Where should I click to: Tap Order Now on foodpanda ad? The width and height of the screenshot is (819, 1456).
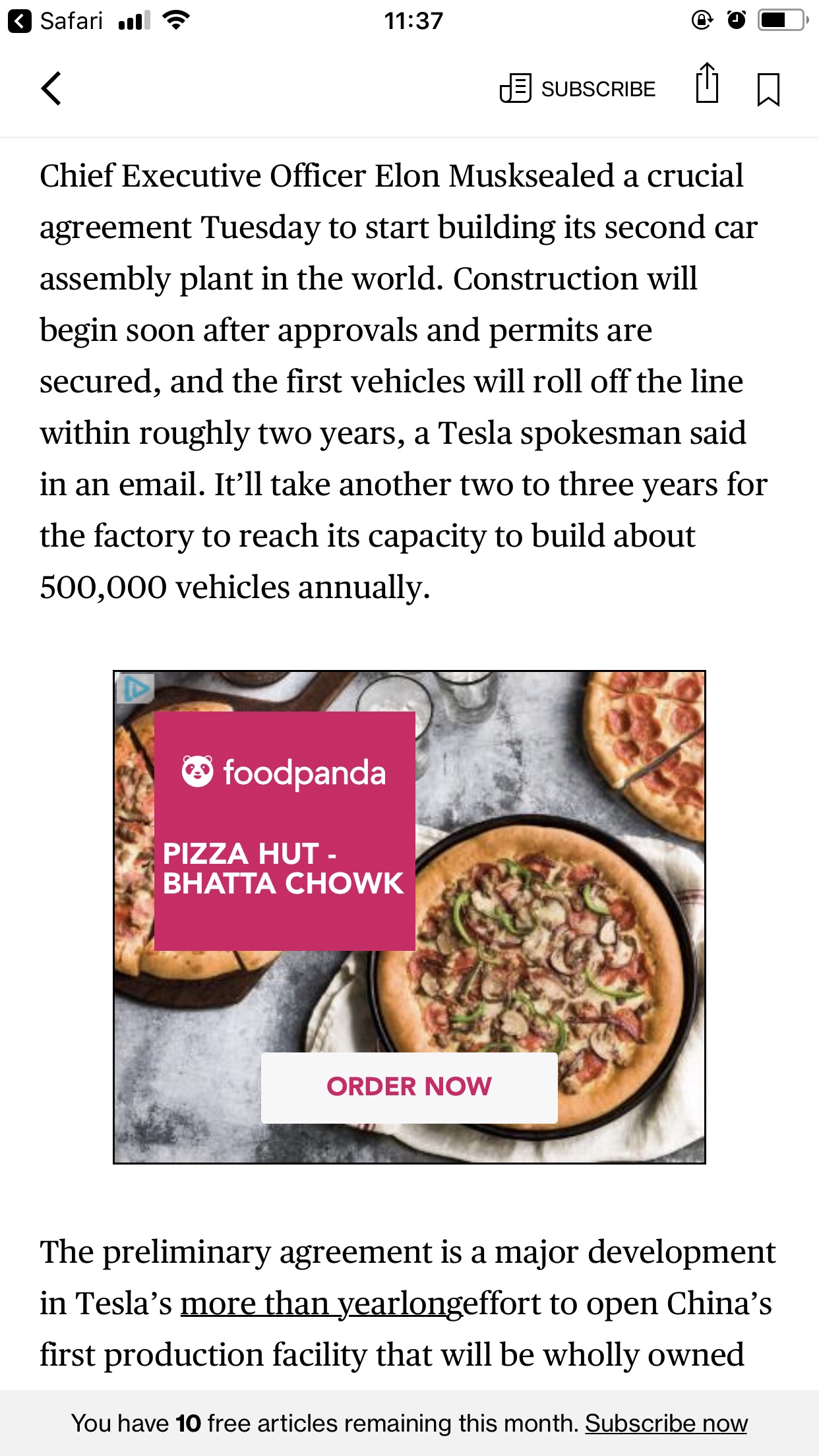click(x=409, y=1087)
